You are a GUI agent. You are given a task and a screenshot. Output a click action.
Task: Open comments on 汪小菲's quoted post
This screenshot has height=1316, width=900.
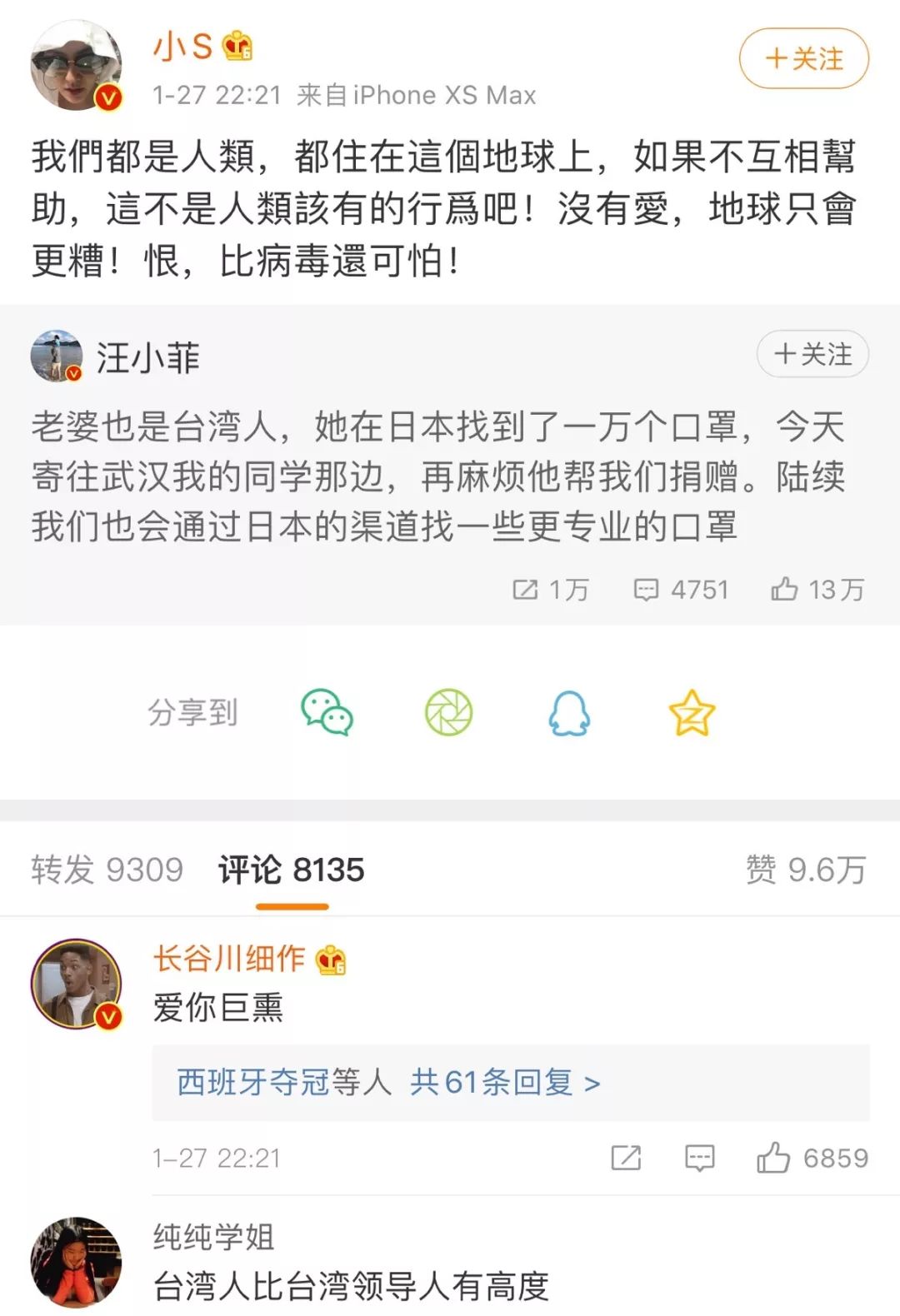tap(681, 590)
